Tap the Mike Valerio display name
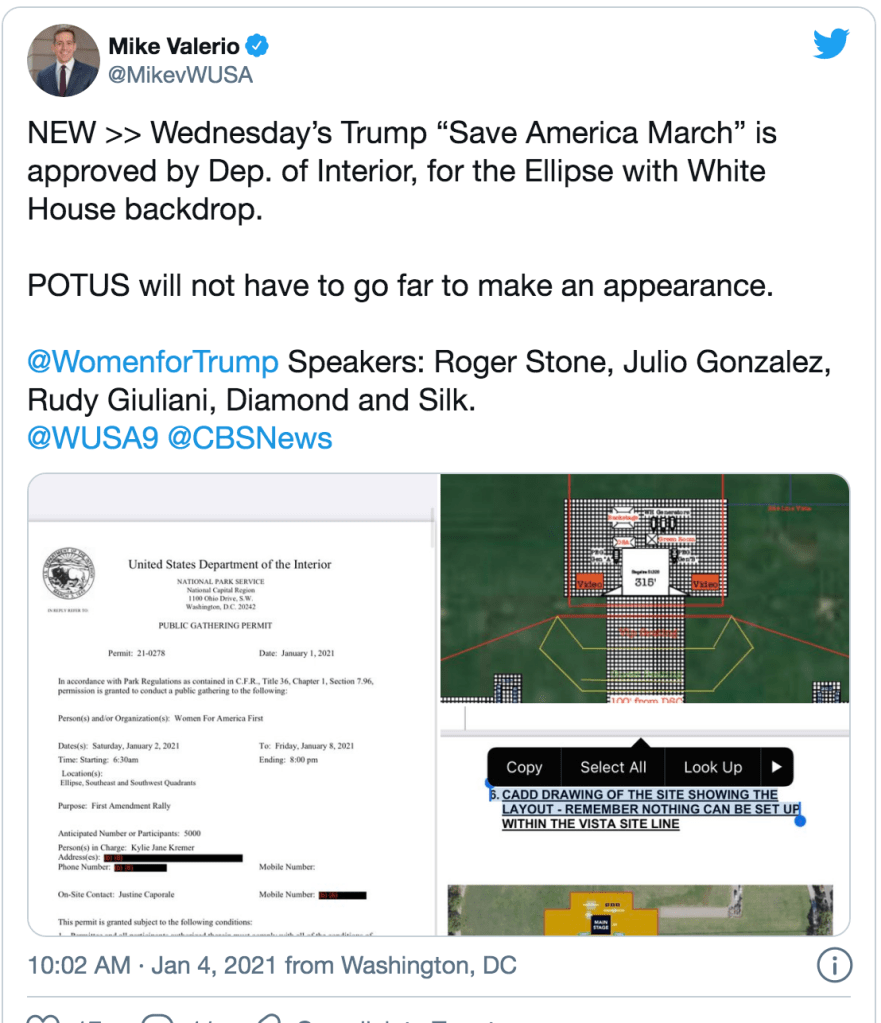881x1023 pixels. point(175,46)
